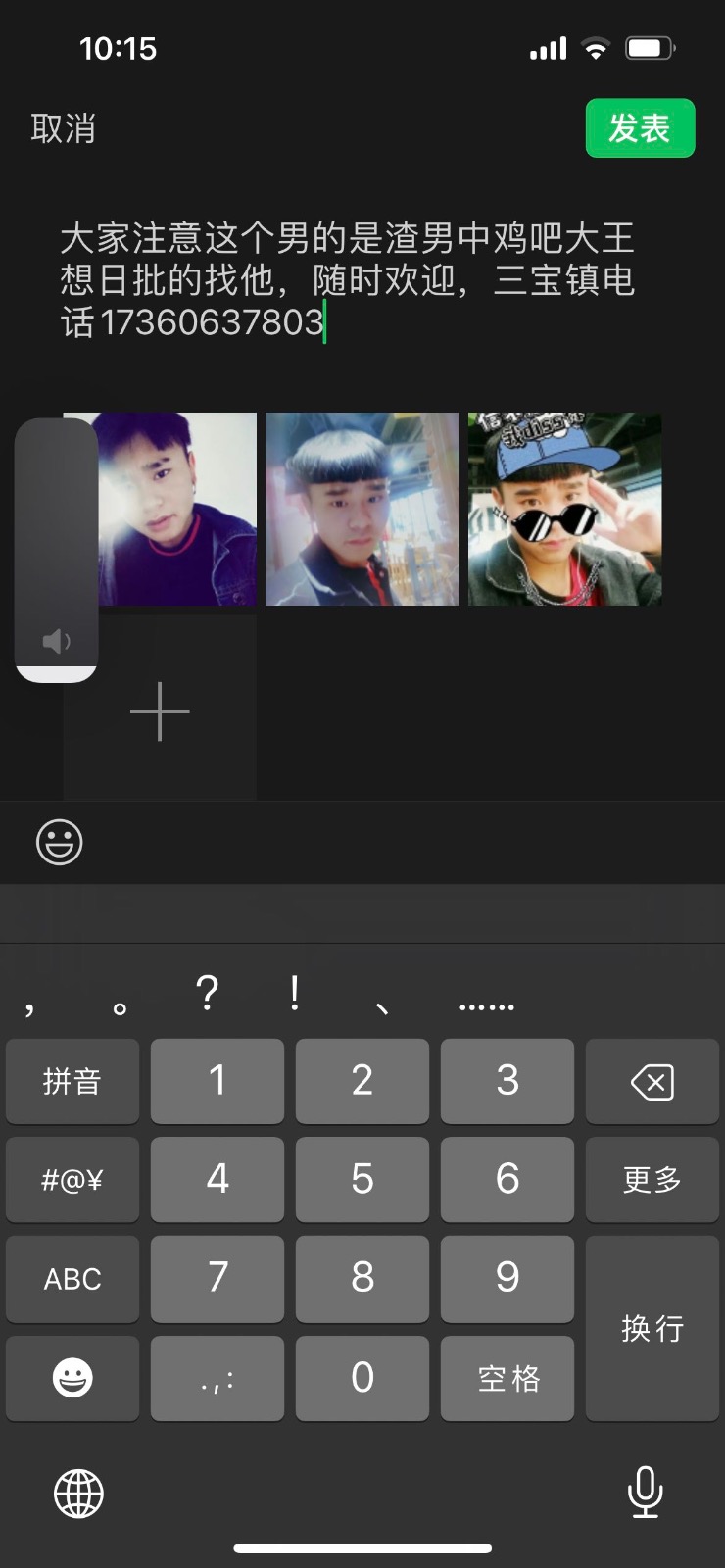
Task: Switch to the #@¥ symbols keyboard
Action: [x=72, y=1179]
